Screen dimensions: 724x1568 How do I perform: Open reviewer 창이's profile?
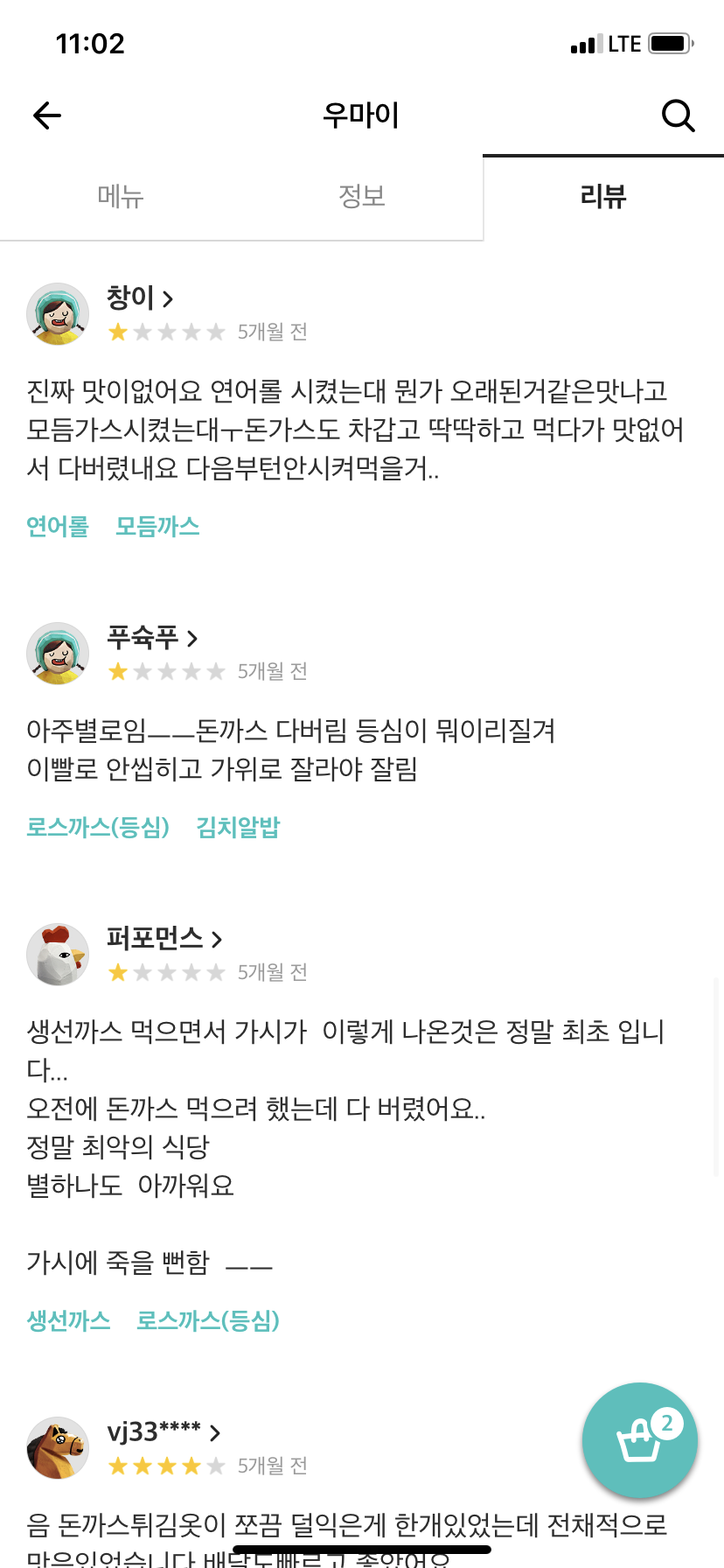point(140,298)
